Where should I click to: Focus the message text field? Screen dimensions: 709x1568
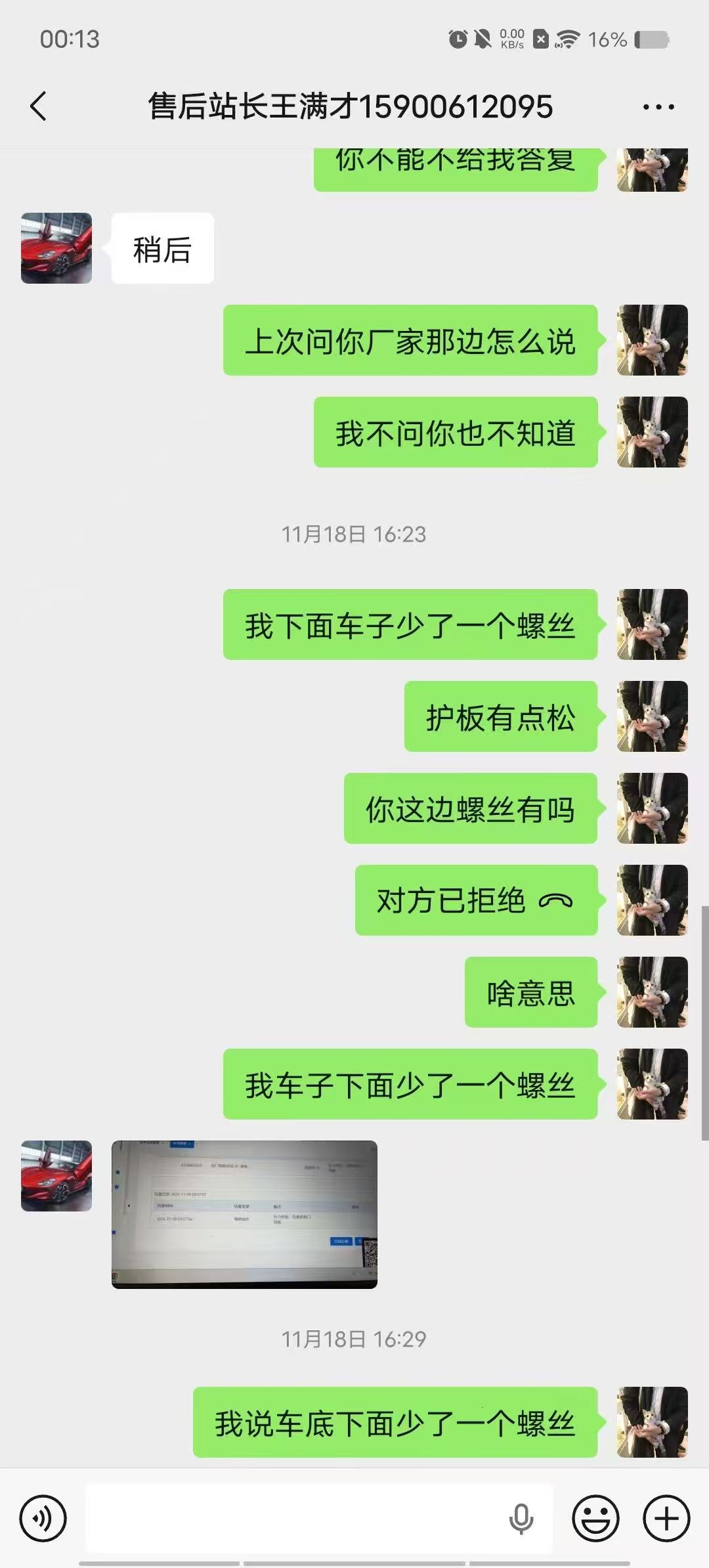pyautogui.click(x=295, y=1518)
